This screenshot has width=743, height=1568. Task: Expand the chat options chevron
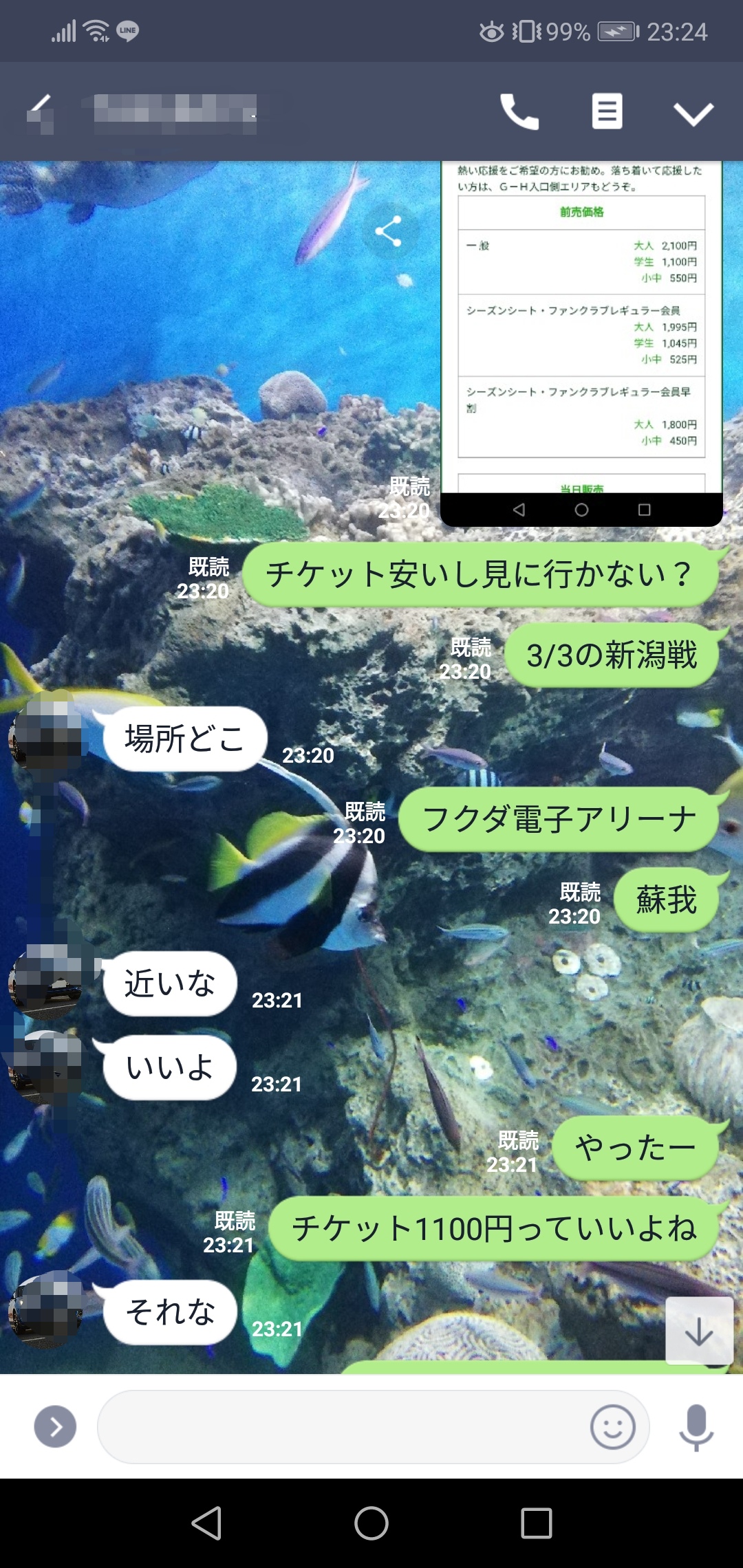(693, 113)
